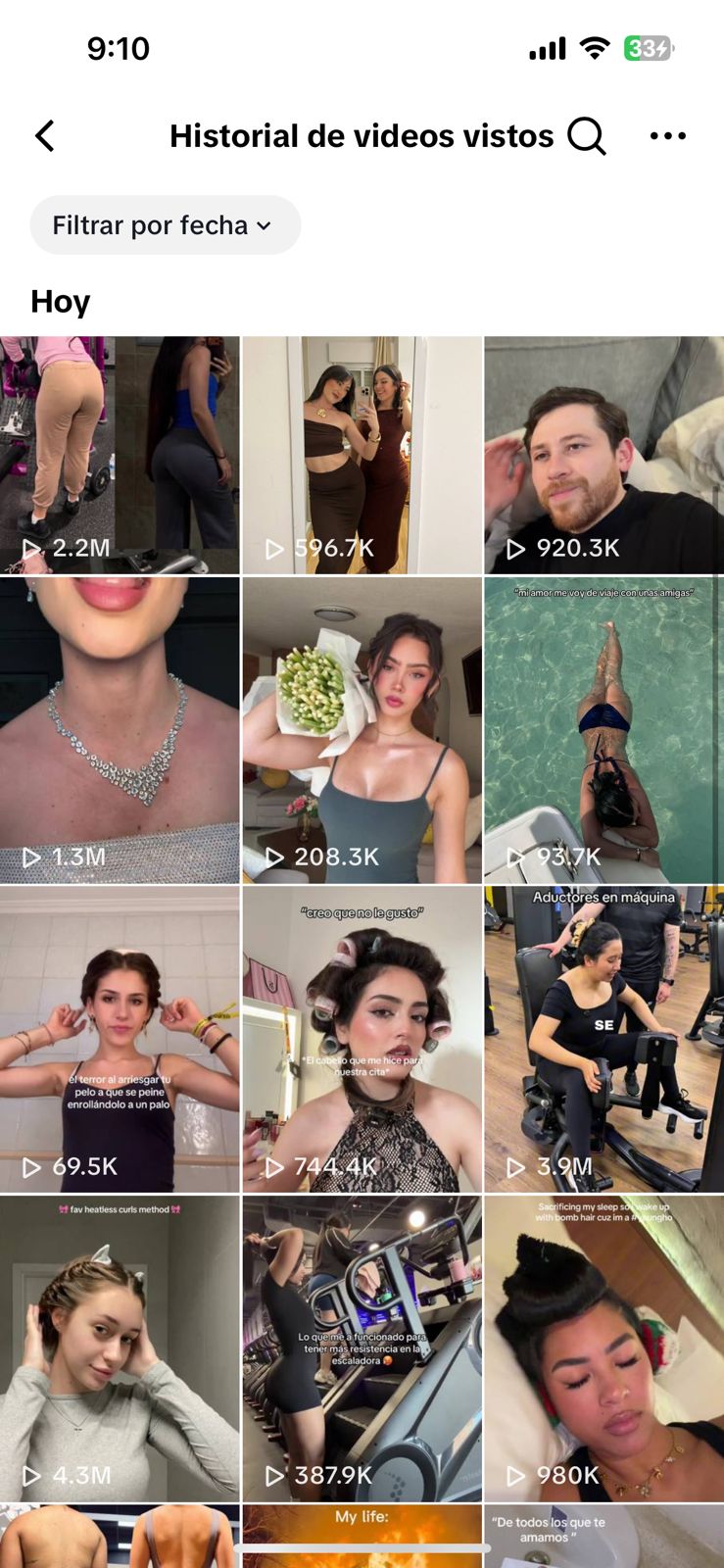Screen dimensions: 724x1568
Task: Open the Aductores en máquina video
Action: pyautogui.click(x=603, y=1039)
